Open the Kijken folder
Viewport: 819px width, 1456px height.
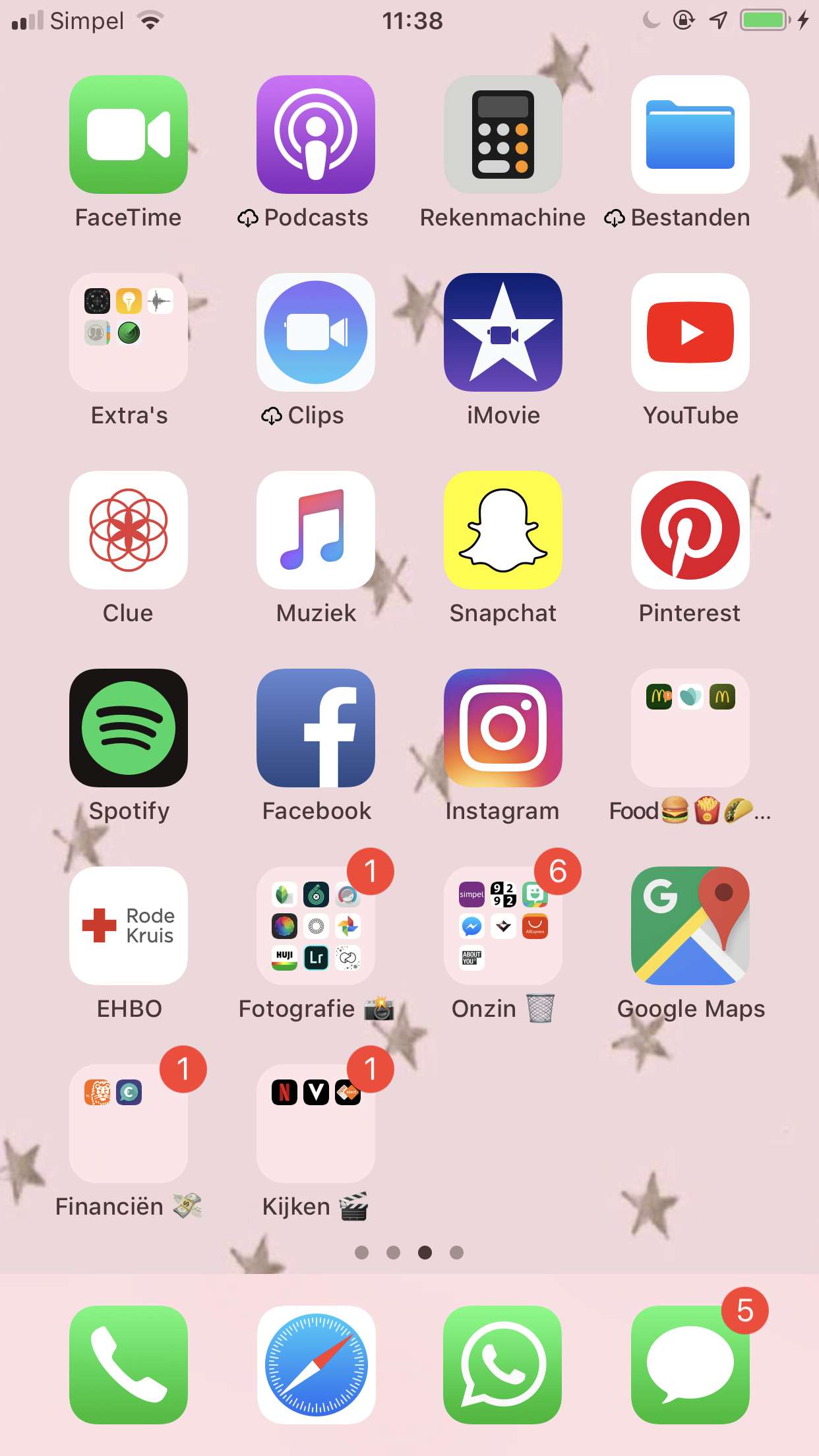coord(316,1124)
